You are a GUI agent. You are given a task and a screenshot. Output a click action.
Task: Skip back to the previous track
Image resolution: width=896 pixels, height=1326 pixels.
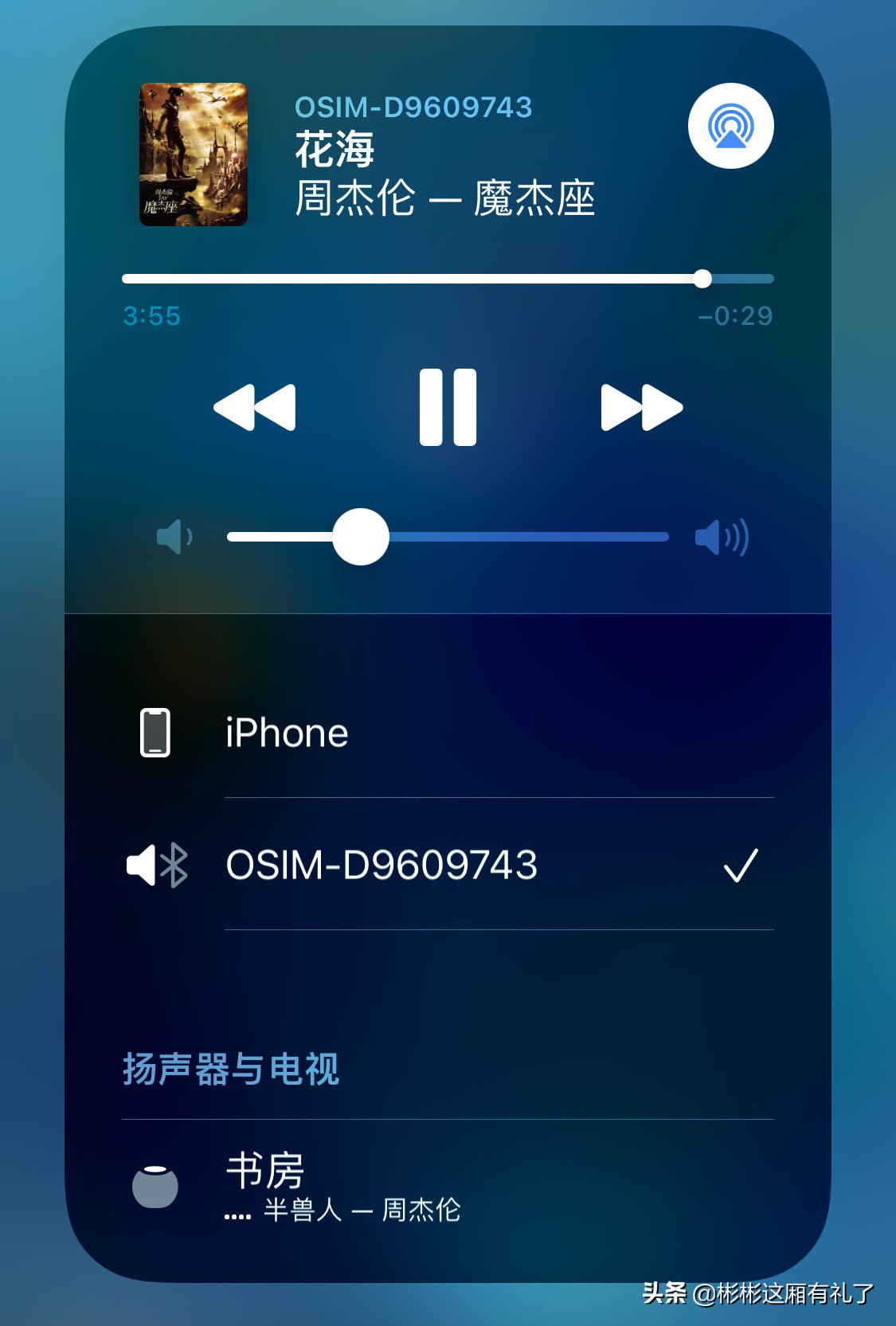click(253, 406)
